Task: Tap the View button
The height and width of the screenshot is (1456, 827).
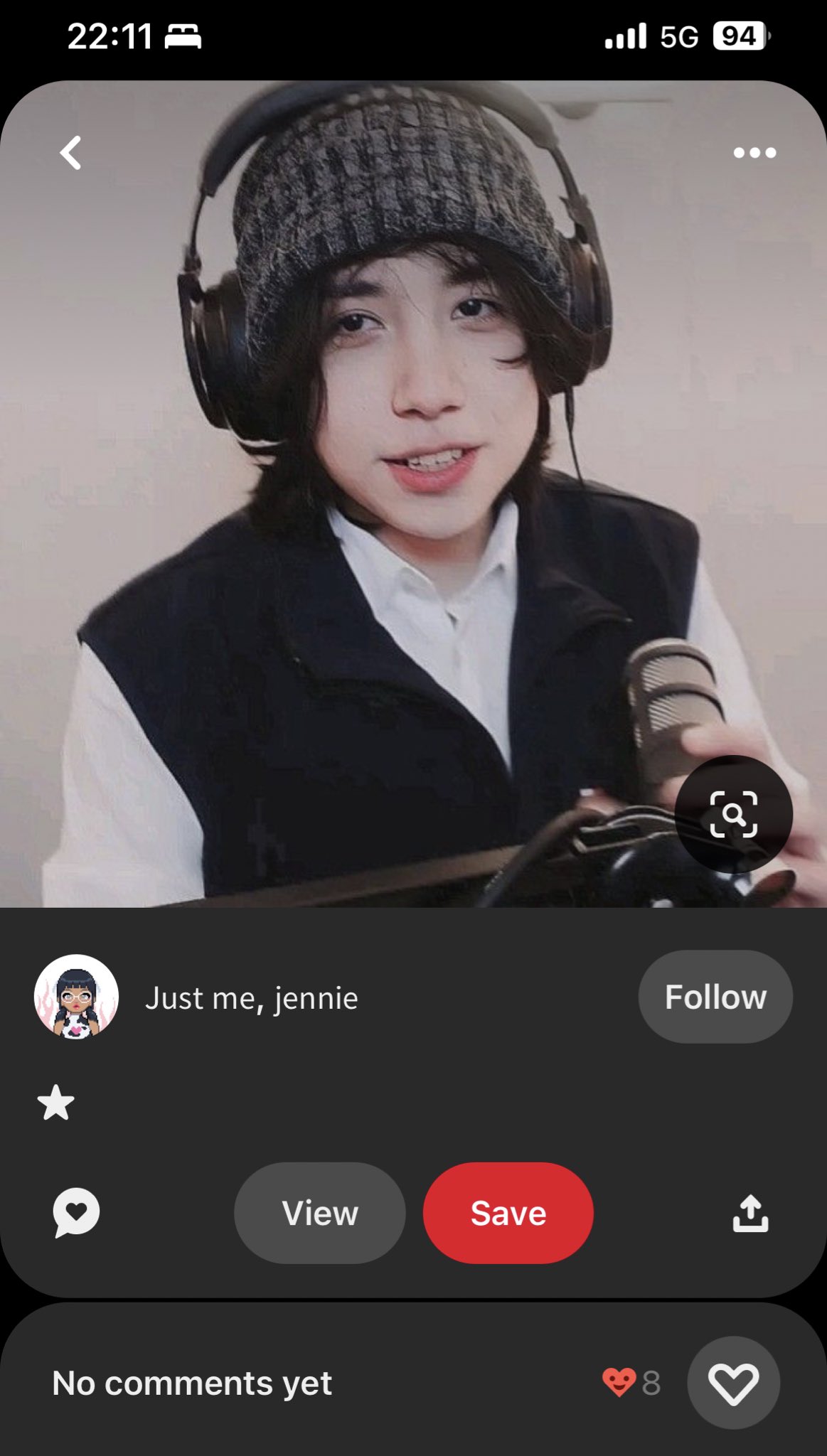Action: pos(320,1213)
